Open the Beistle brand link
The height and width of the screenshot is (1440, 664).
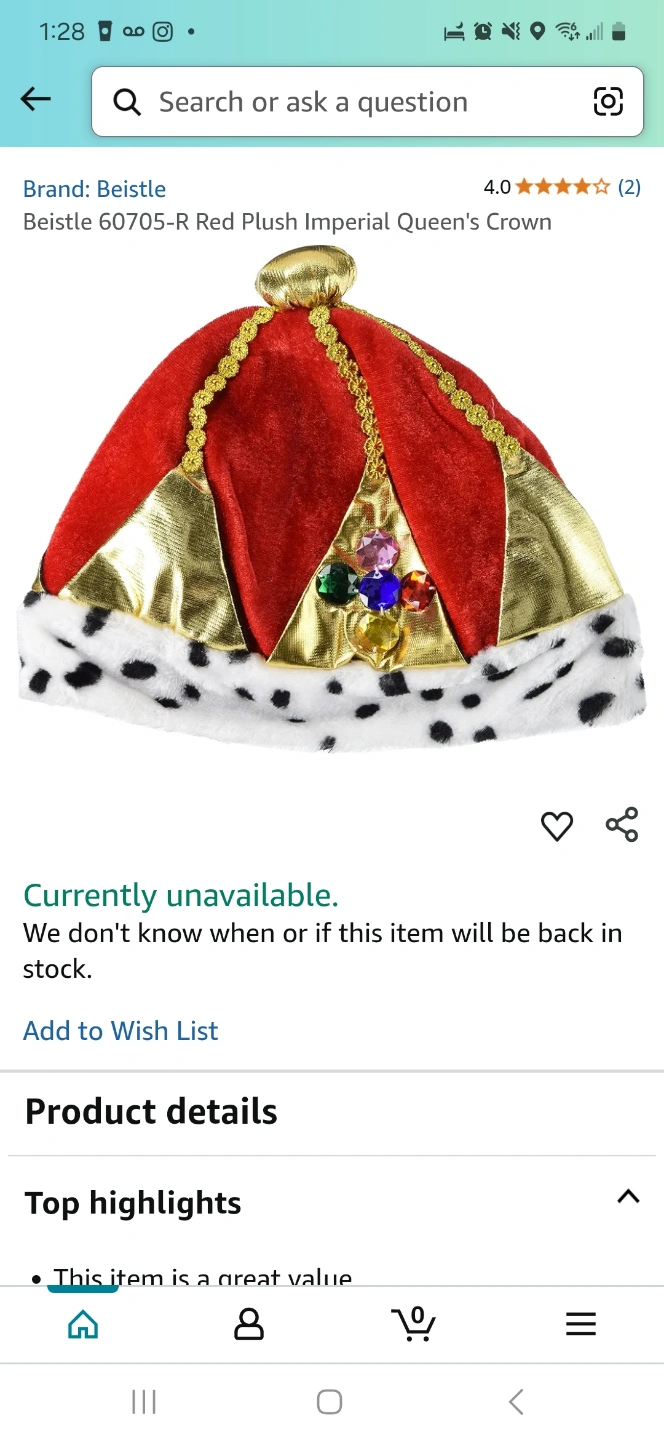(94, 189)
